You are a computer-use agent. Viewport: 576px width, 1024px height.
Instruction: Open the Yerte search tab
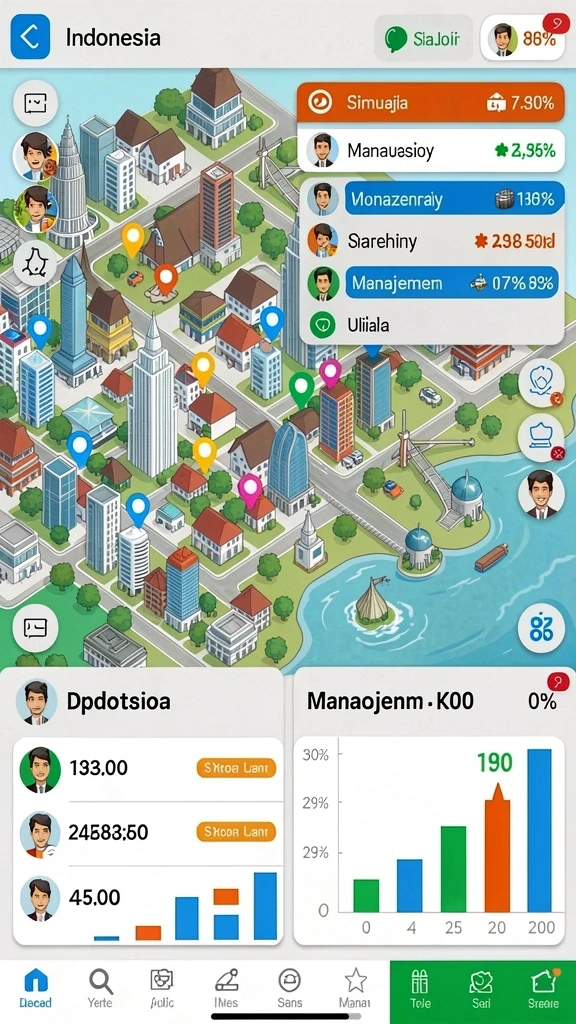click(100, 988)
